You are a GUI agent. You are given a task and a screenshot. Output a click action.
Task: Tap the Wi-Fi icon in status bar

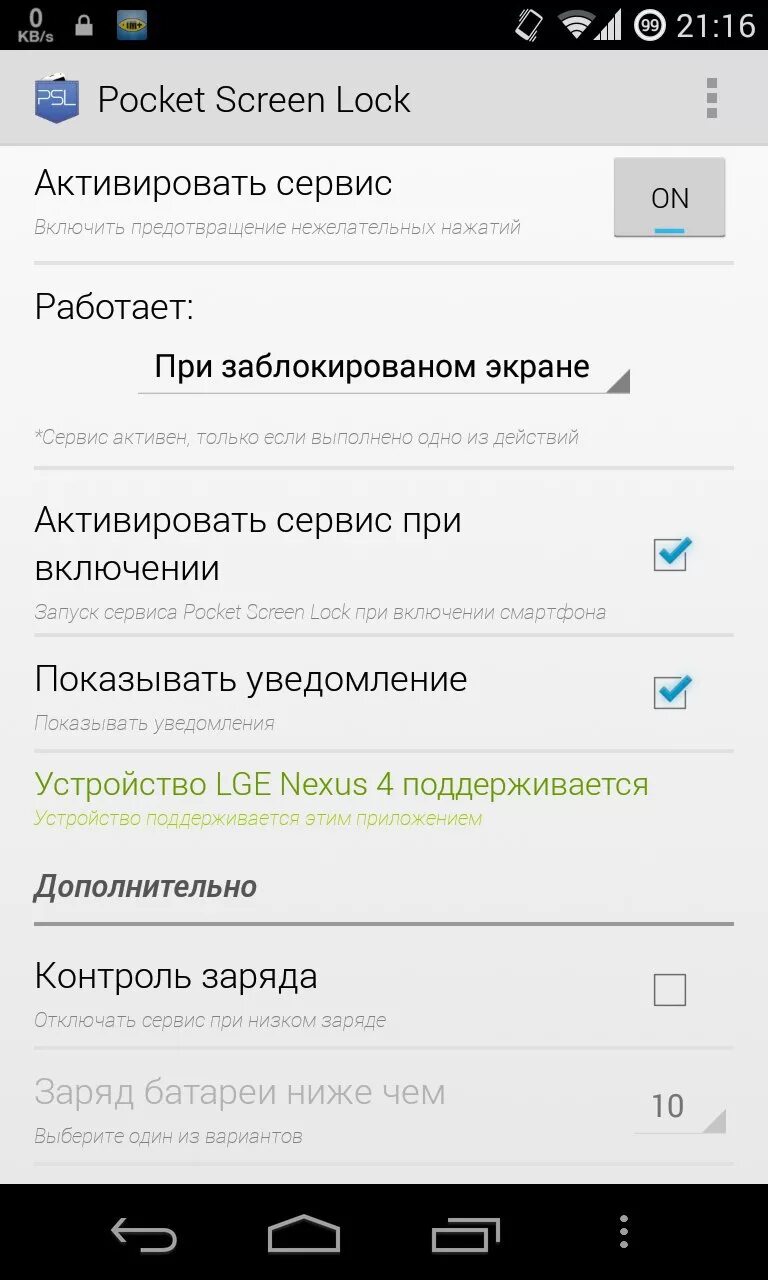point(576,24)
